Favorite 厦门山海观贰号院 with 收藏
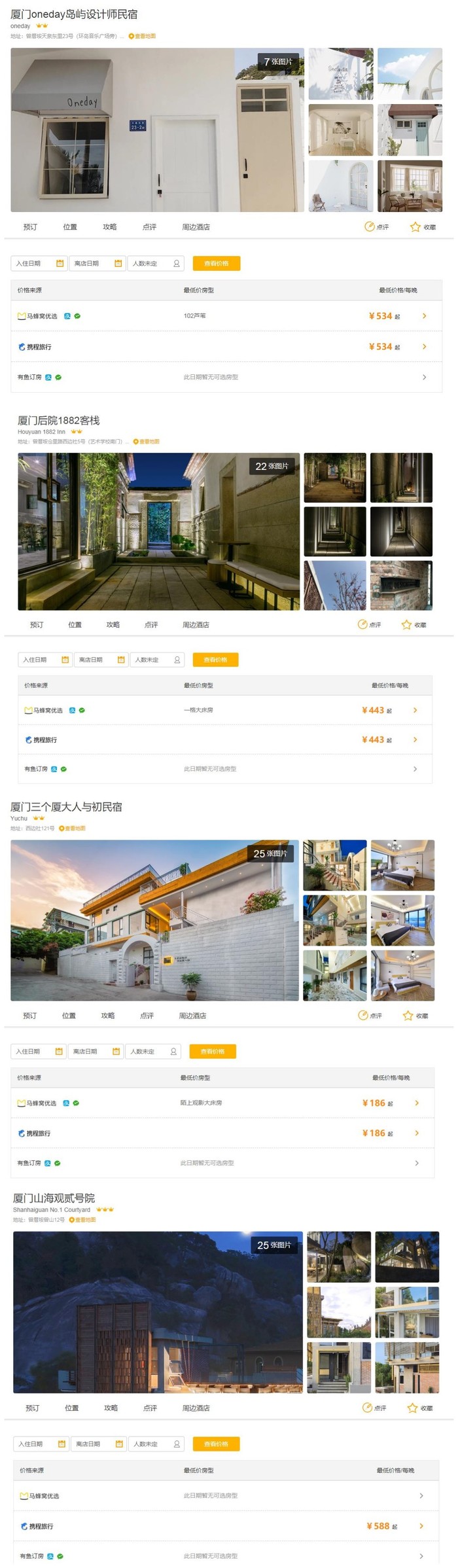458x1568 pixels. 420,1408
